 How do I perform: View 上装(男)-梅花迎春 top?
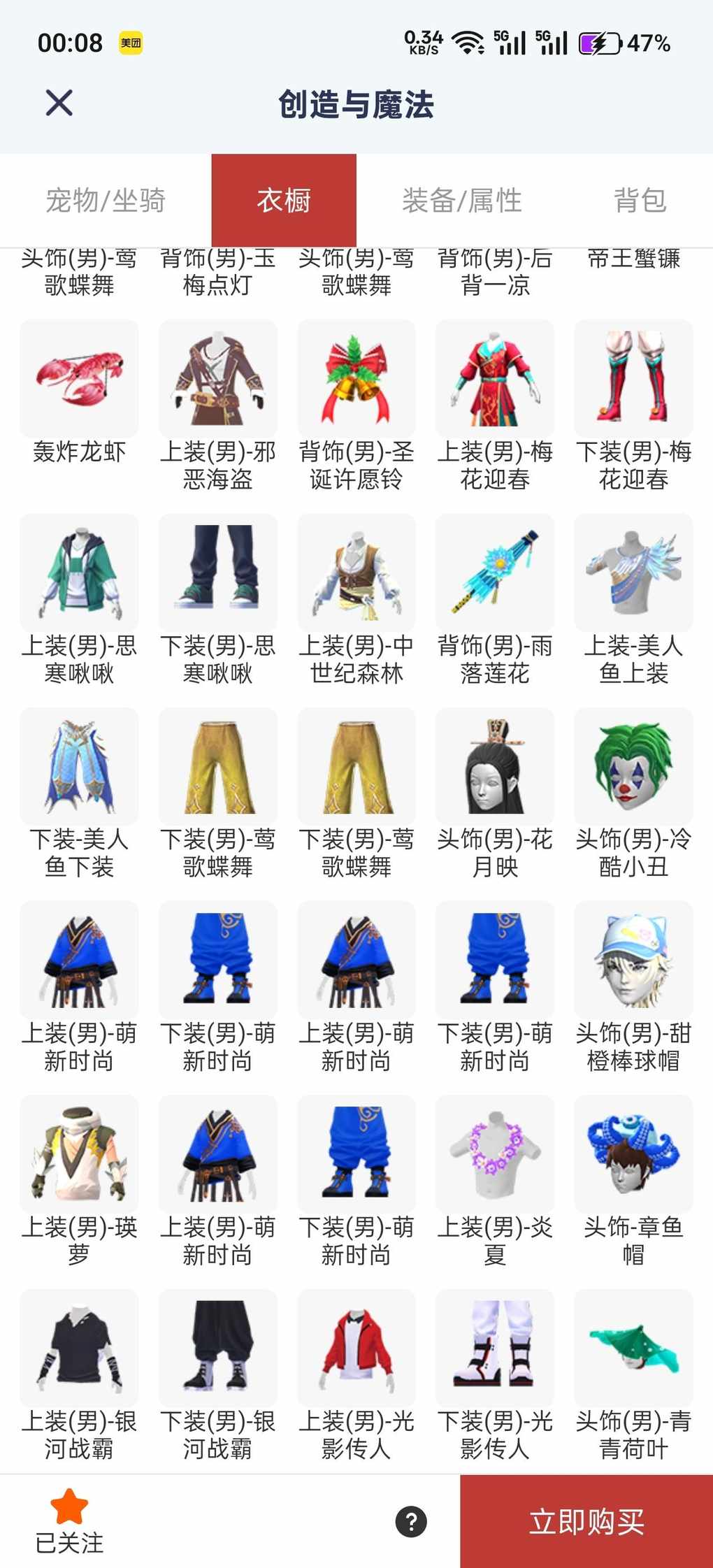[495, 380]
